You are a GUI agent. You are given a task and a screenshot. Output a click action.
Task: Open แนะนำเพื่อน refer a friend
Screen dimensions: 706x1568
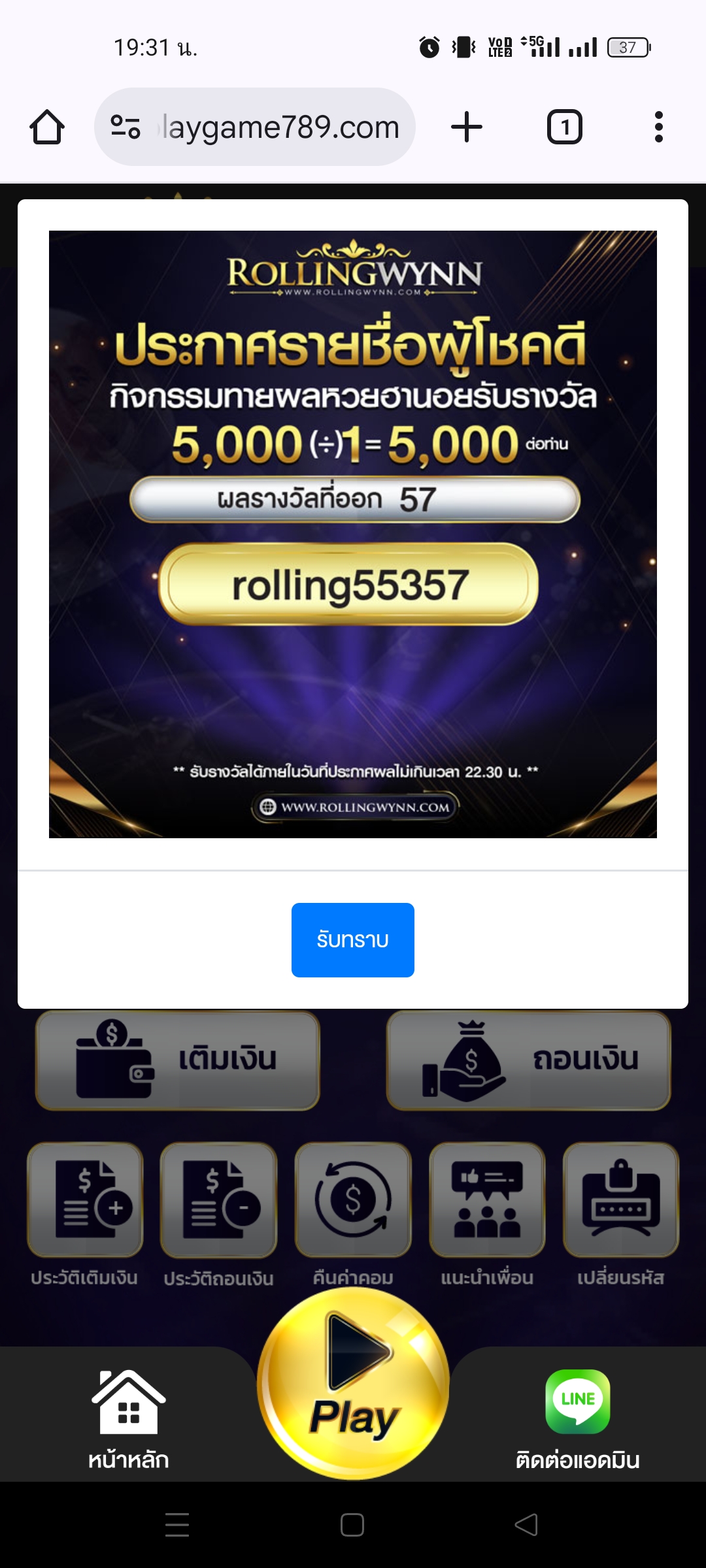487,1215
